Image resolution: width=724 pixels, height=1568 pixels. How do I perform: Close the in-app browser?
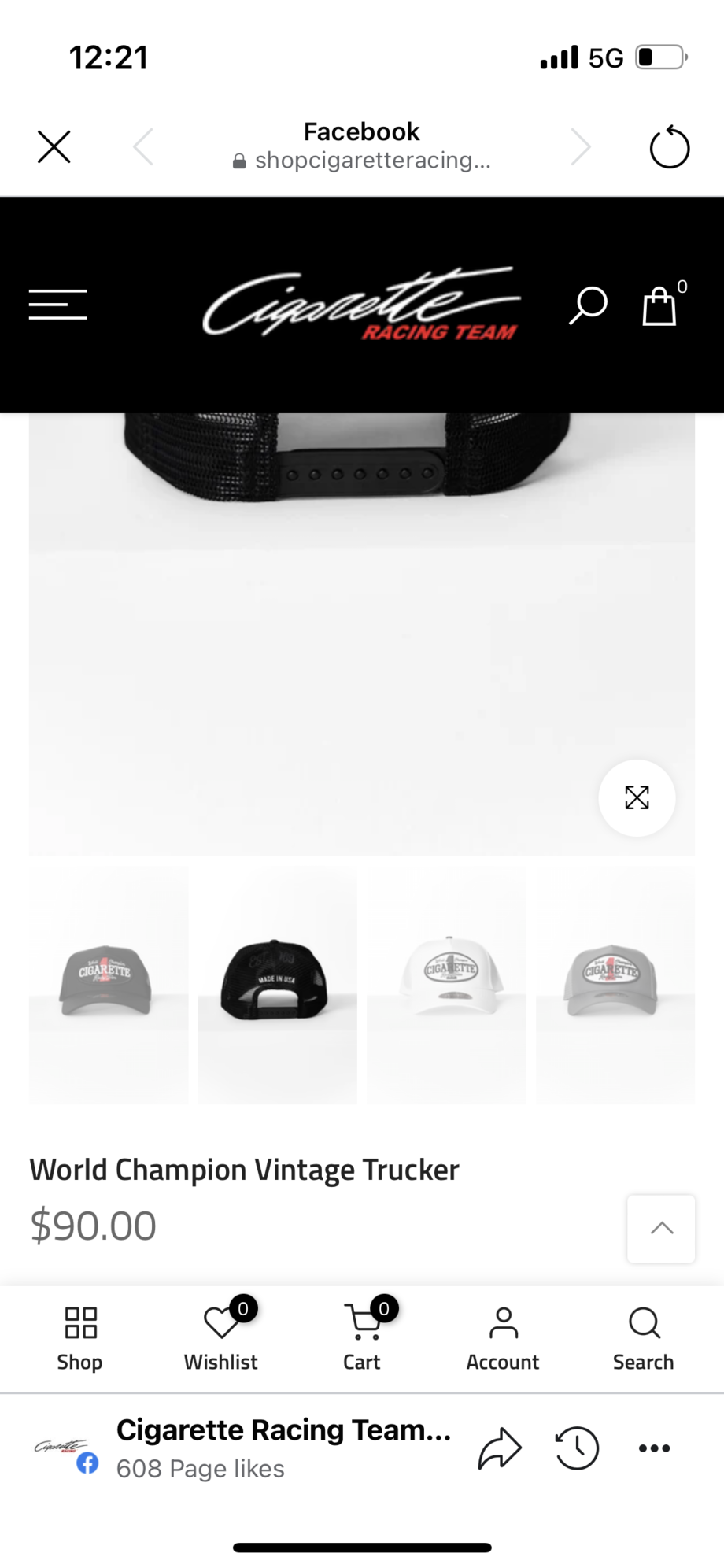click(x=54, y=146)
